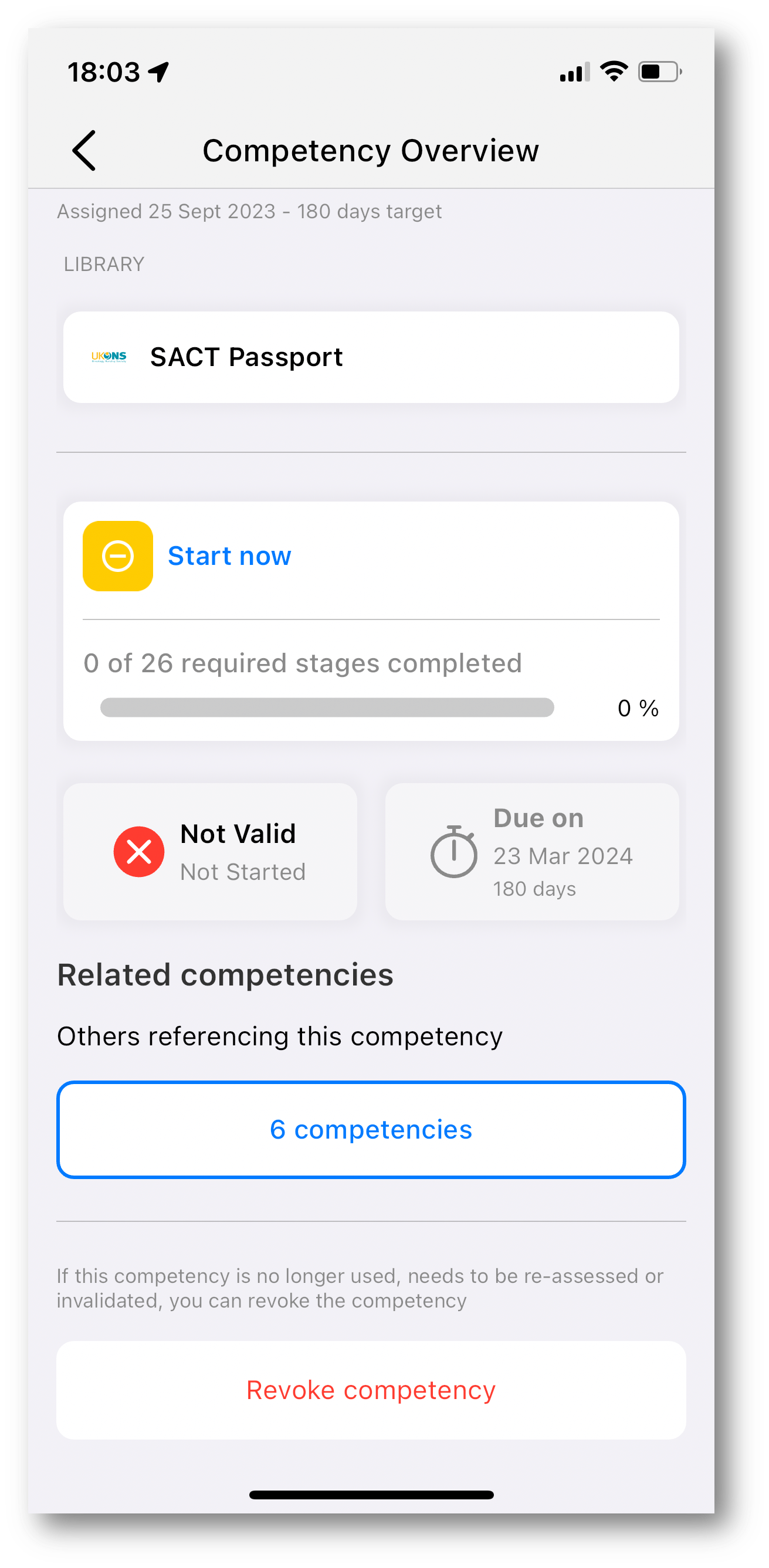Open the SACT Passport library card
The width and height of the screenshot is (769, 1568).
point(370,357)
